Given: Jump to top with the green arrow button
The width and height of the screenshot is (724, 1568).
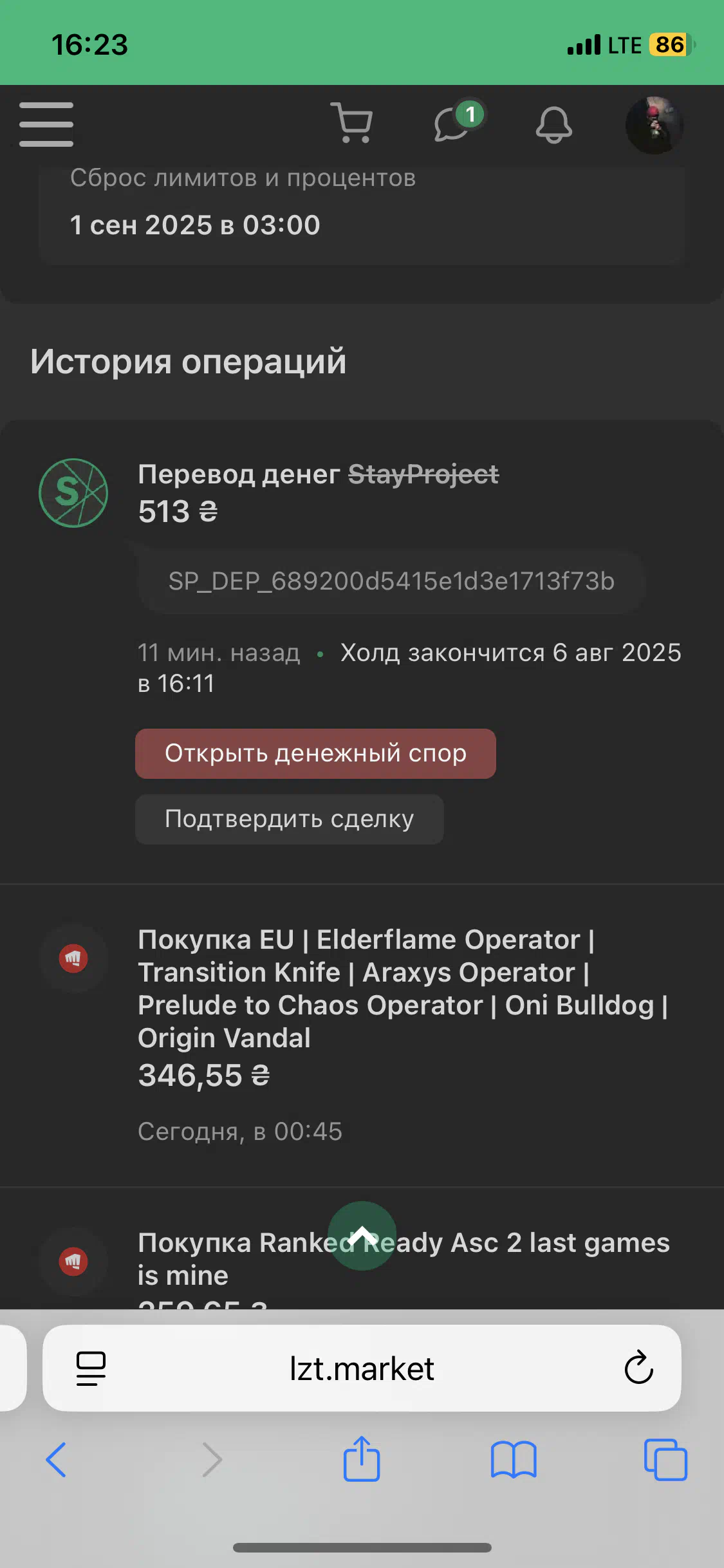Looking at the screenshot, I should (362, 1236).
